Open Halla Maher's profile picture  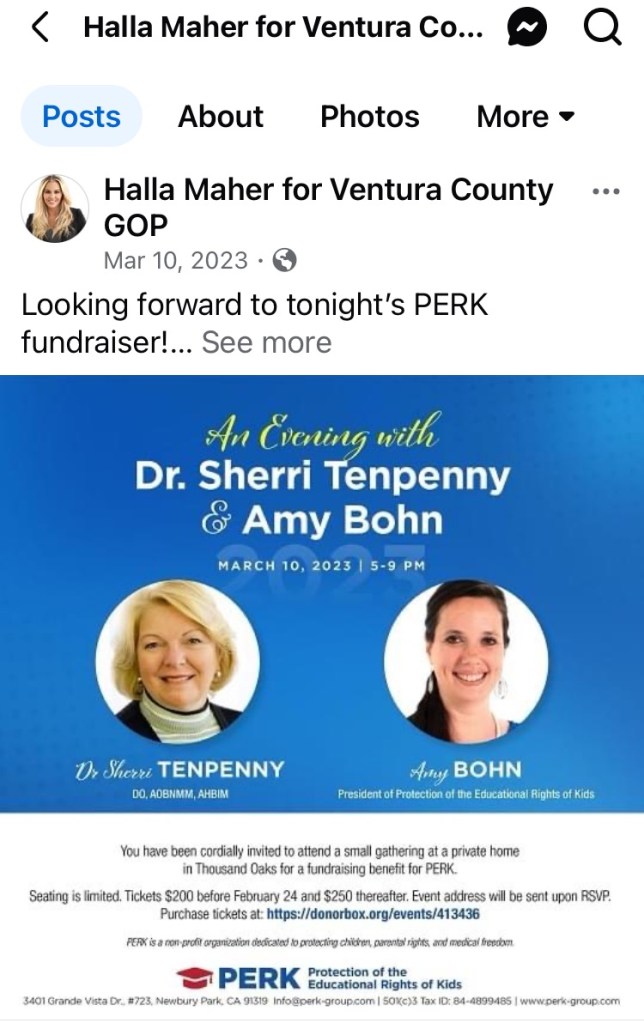[x=55, y=208]
